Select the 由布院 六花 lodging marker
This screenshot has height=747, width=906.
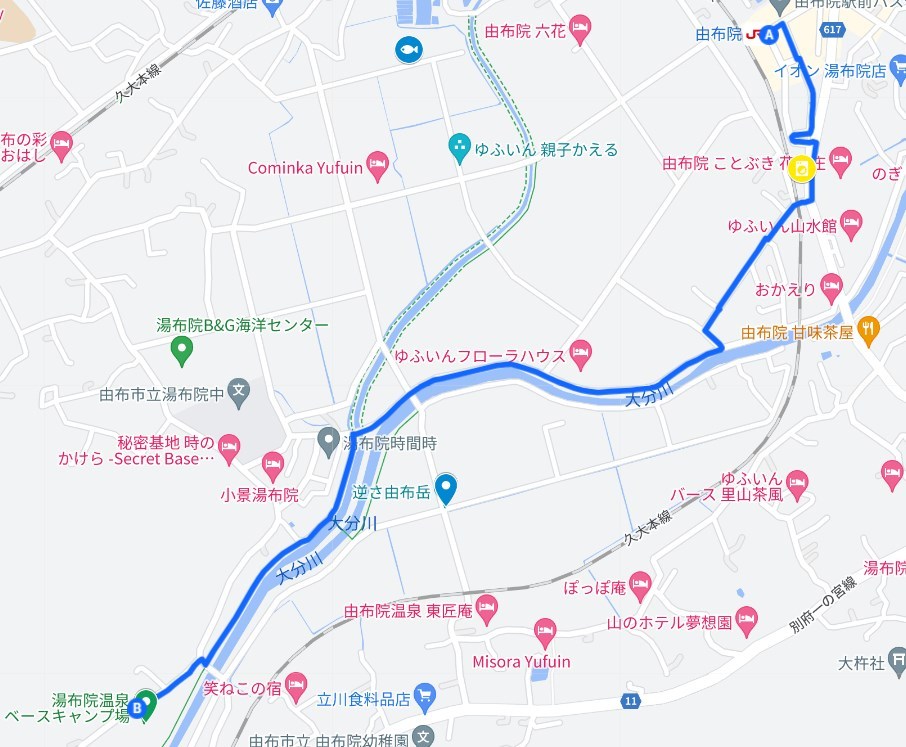(580, 26)
